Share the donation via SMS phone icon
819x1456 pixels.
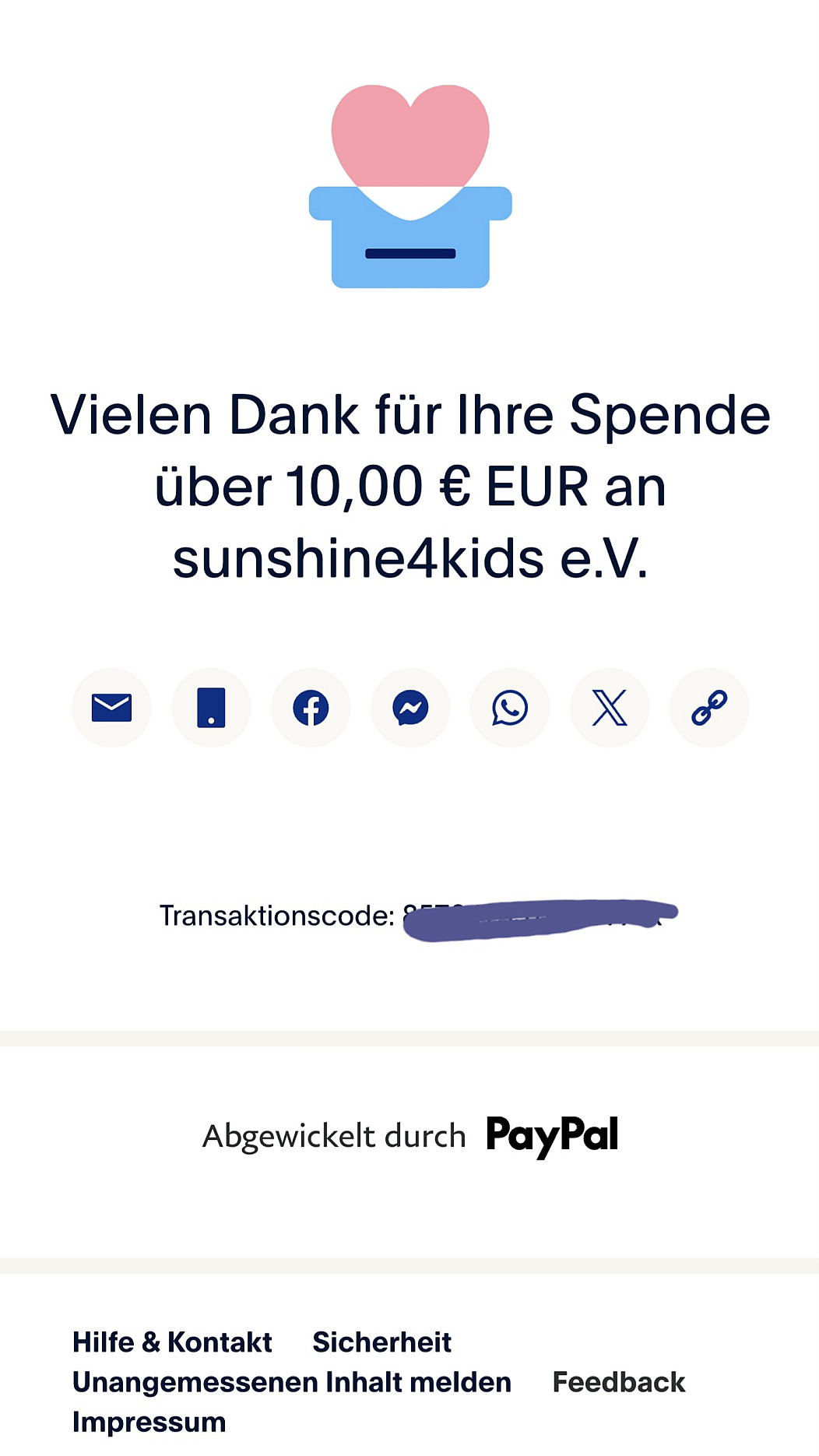(211, 708)
